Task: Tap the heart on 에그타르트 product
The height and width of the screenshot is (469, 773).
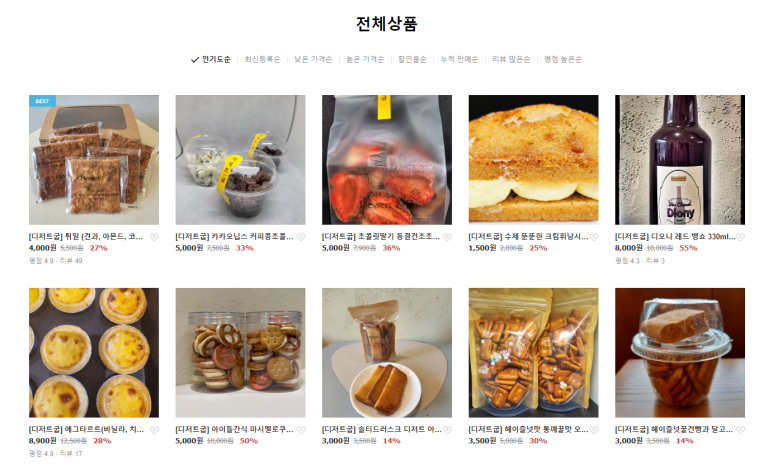Action: pos(154,430)
